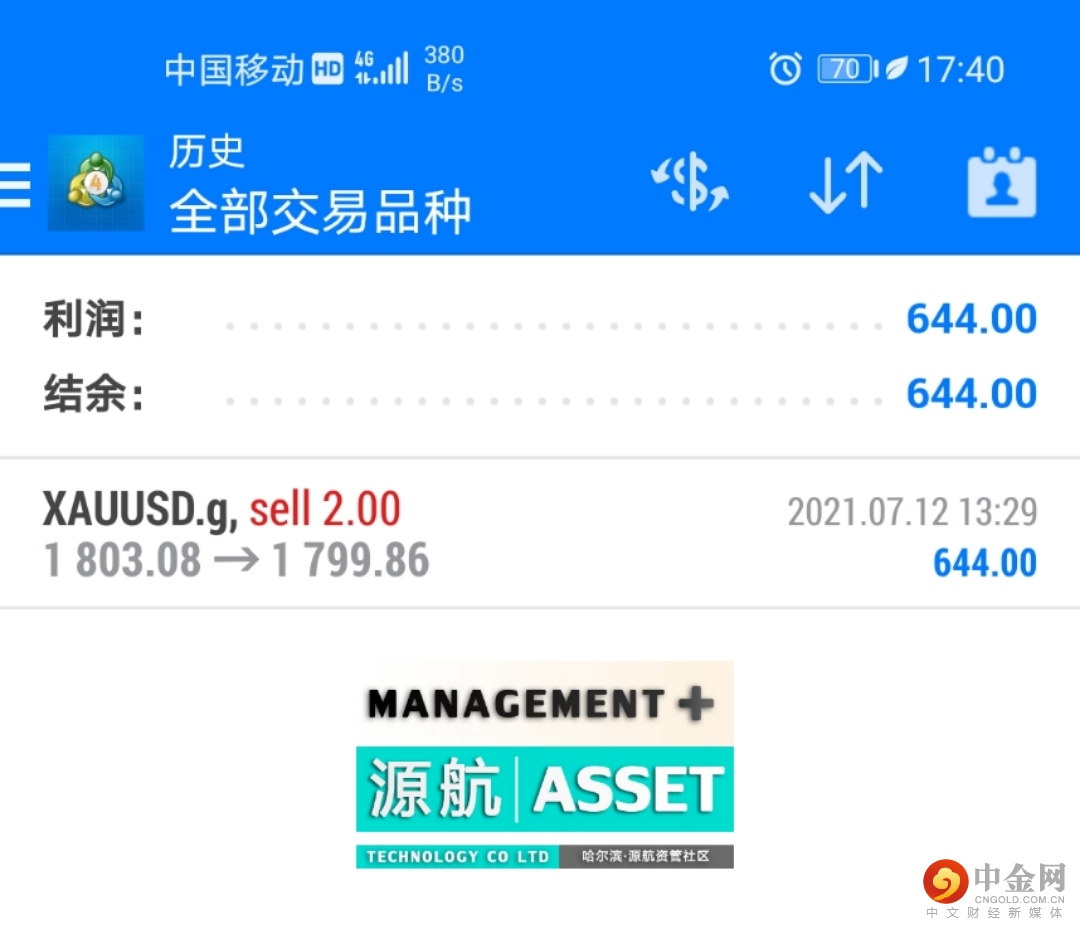Open the calendar period picker
This screenshot has height=931, width=1080.
[x=1001, y=185]
